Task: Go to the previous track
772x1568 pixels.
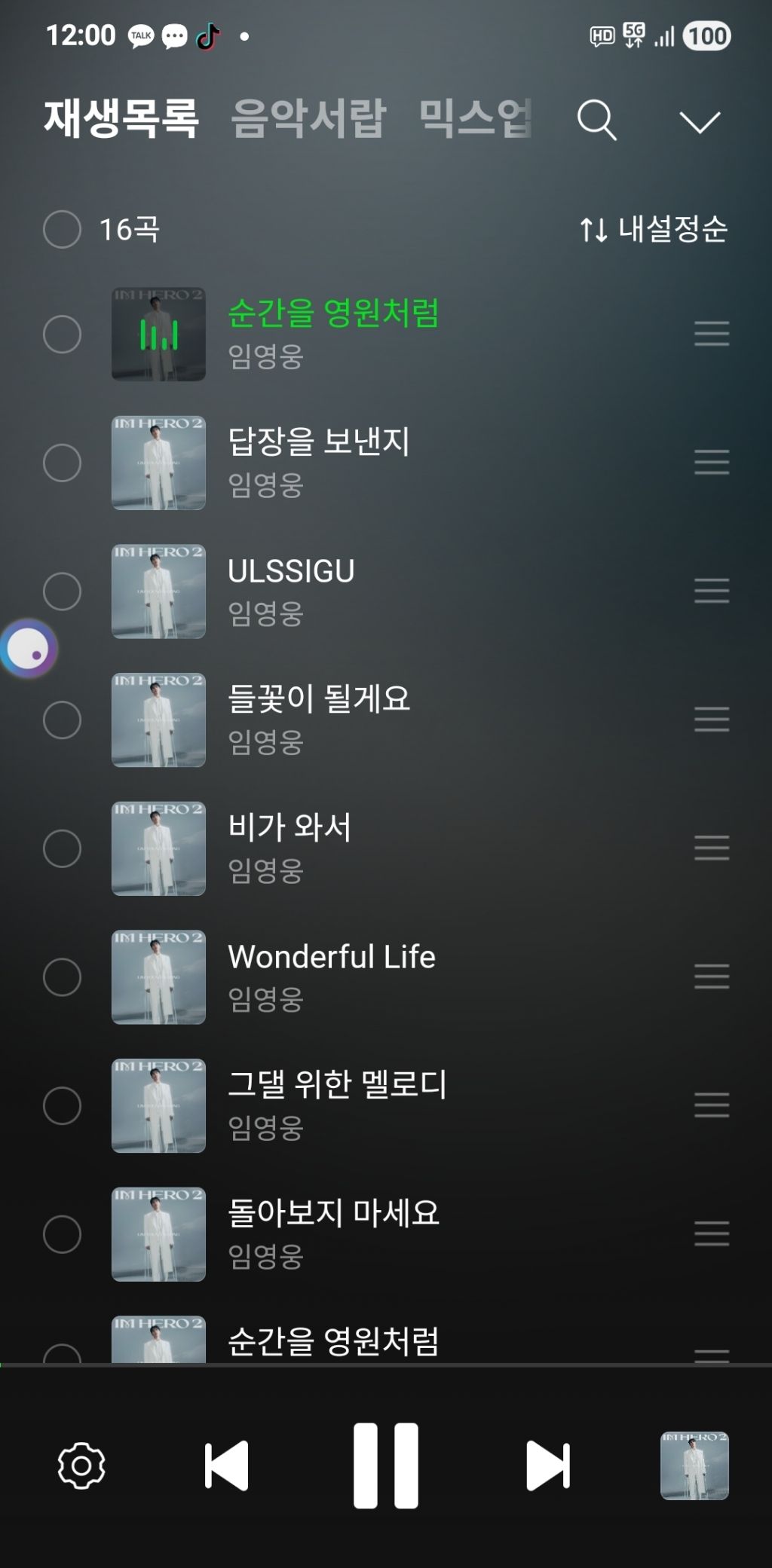Action: tap(226, 1466)
